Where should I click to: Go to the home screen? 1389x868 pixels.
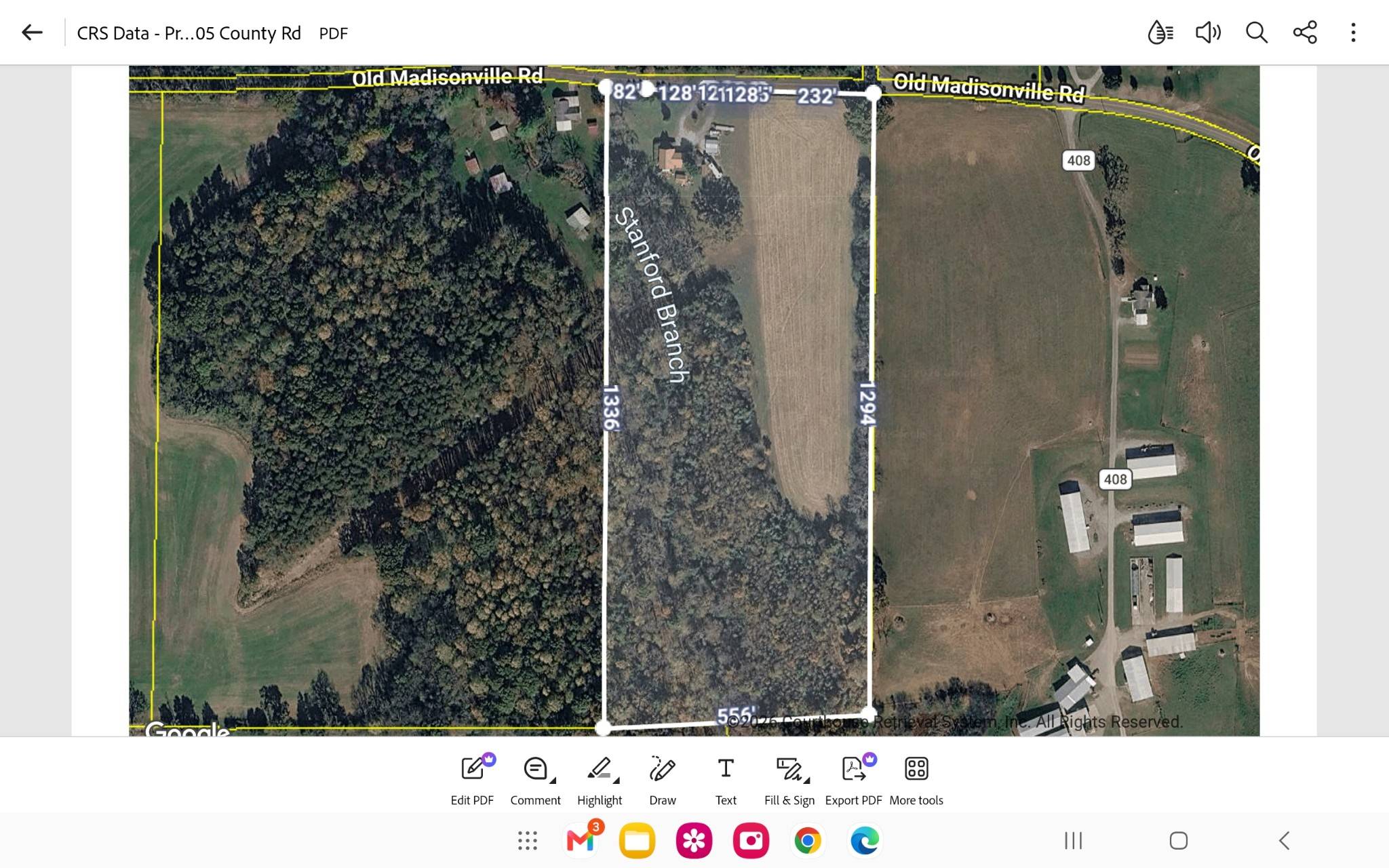coord(1179,841)
